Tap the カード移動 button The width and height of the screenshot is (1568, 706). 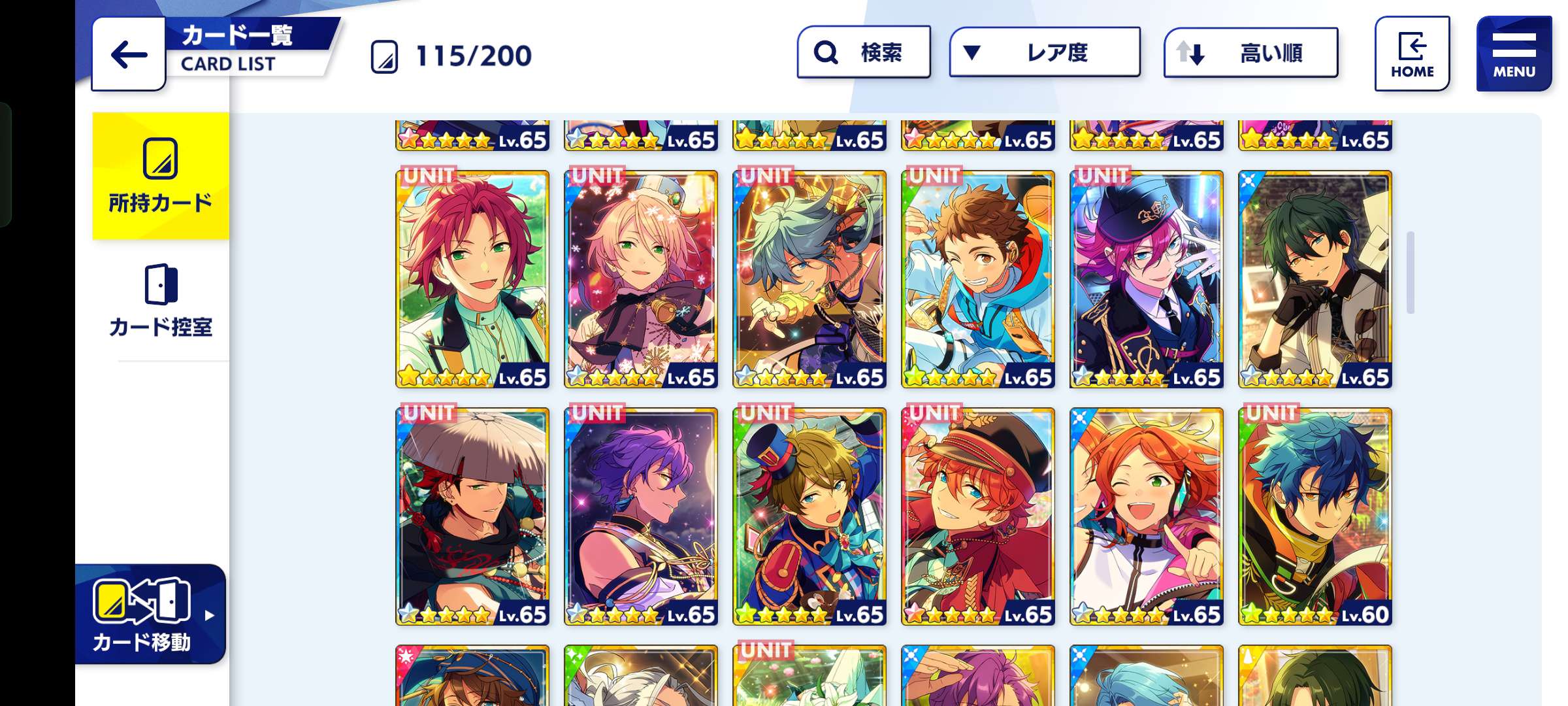150,614
